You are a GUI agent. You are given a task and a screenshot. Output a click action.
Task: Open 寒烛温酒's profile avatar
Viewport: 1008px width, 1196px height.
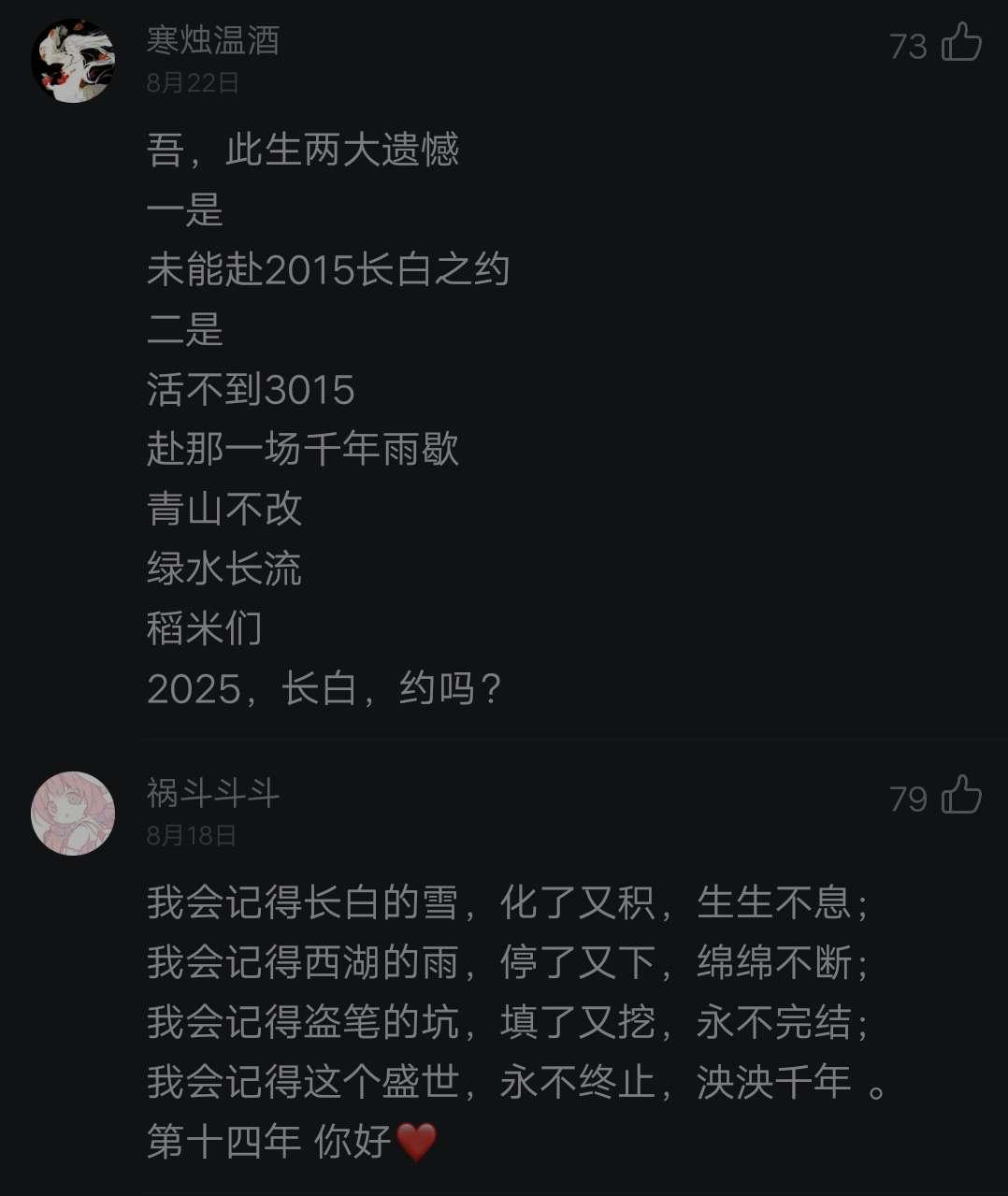[x=73, y=61]
